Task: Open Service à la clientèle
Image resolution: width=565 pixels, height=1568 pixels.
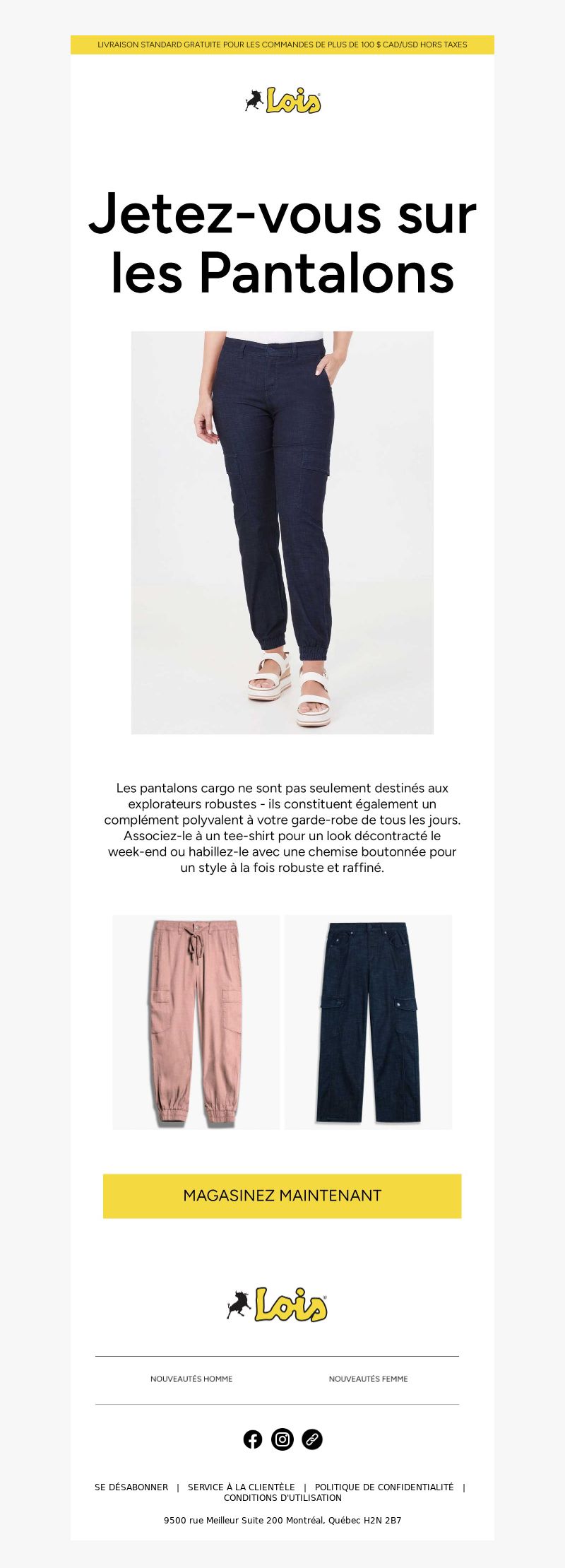Action: pyautogui.click(x=241, y=1487)
